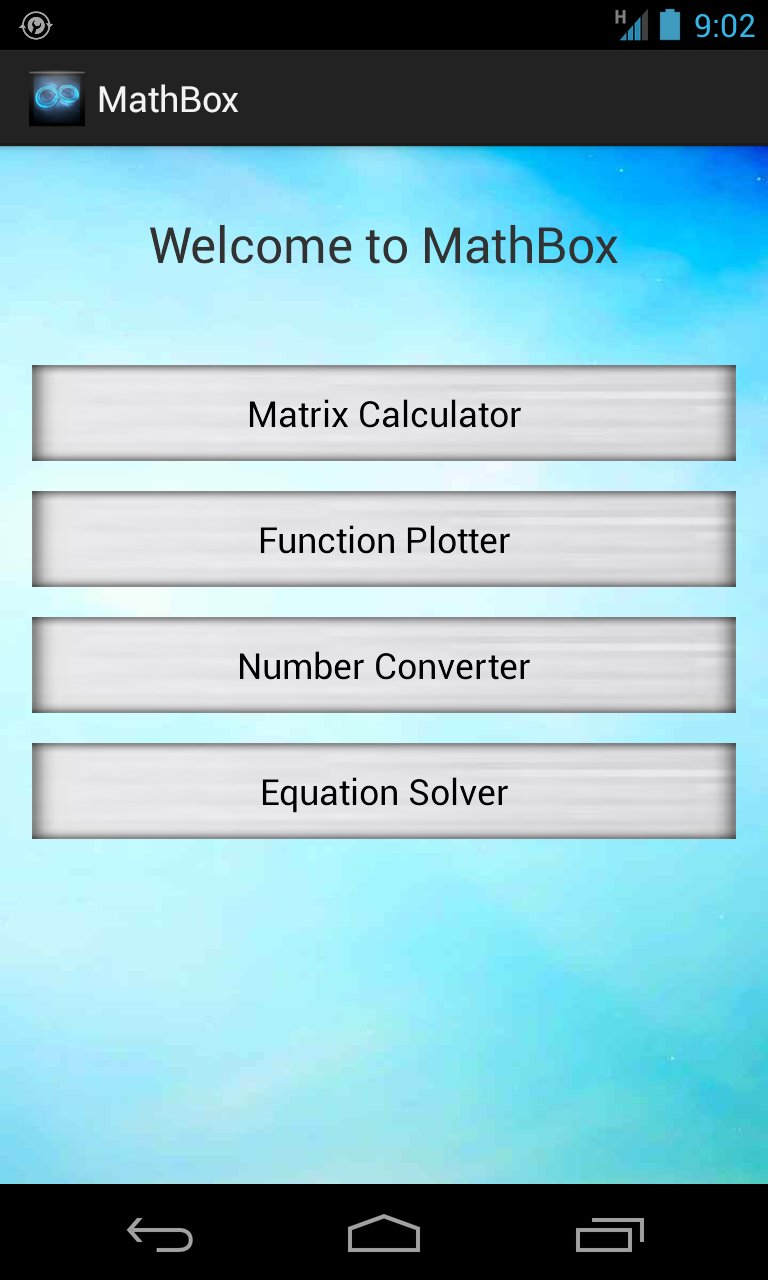Click the status bar area
768x1280 pixels.
click(x=300, y=25)
